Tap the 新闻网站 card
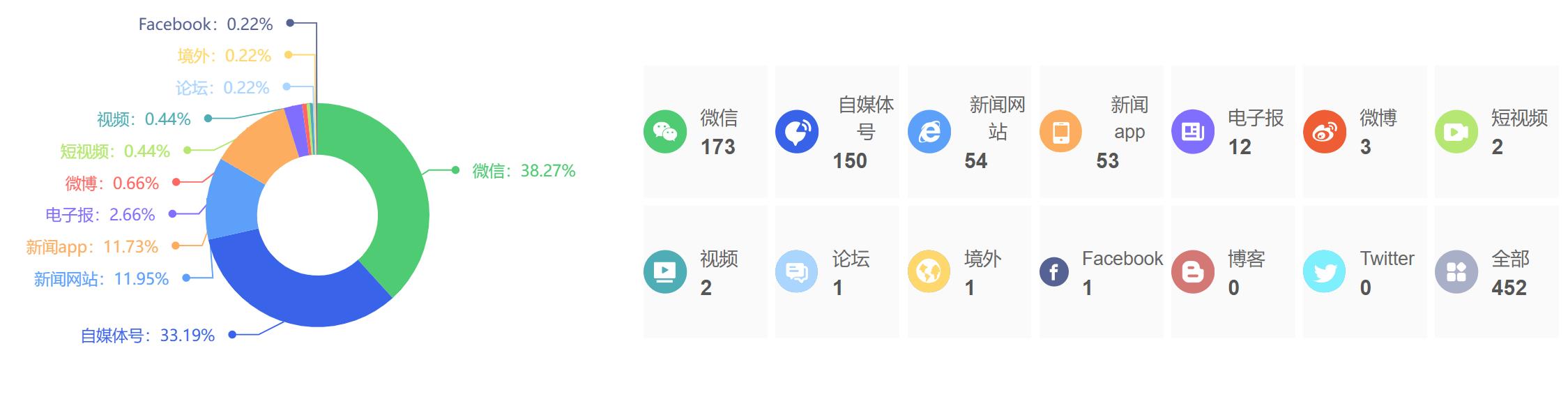This screenshot has height=399, width=1568. coord(969,132)
